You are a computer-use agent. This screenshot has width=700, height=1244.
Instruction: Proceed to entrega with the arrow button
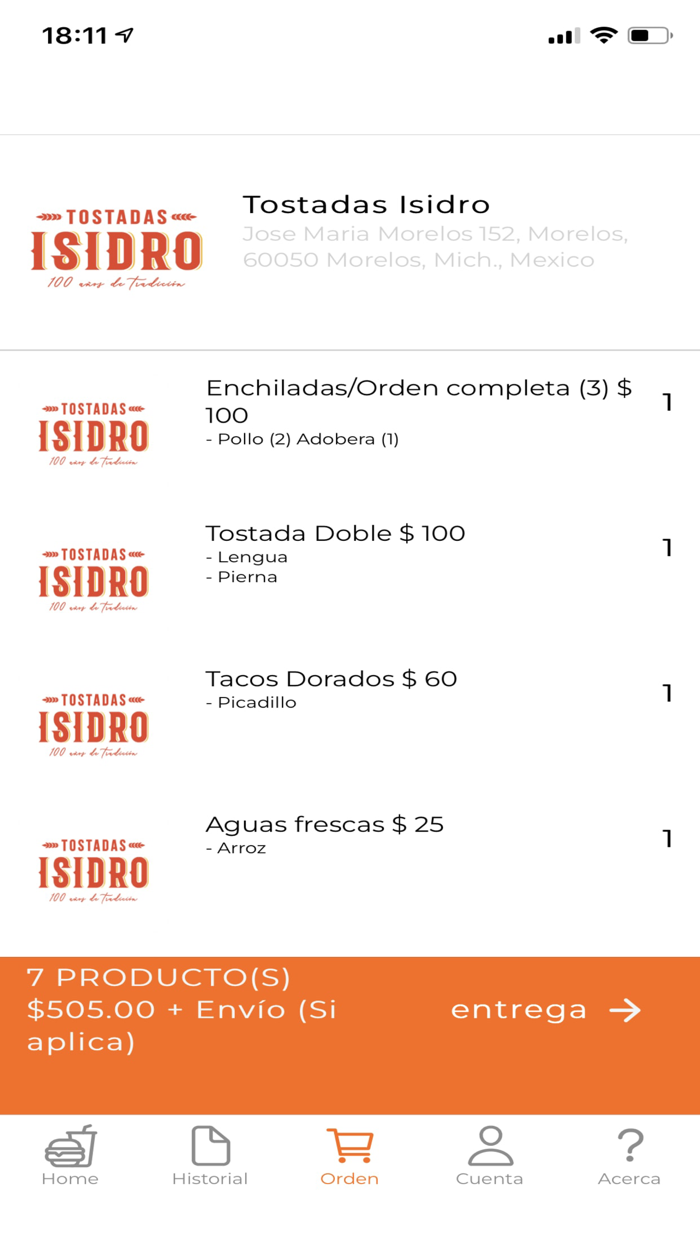545,1010
